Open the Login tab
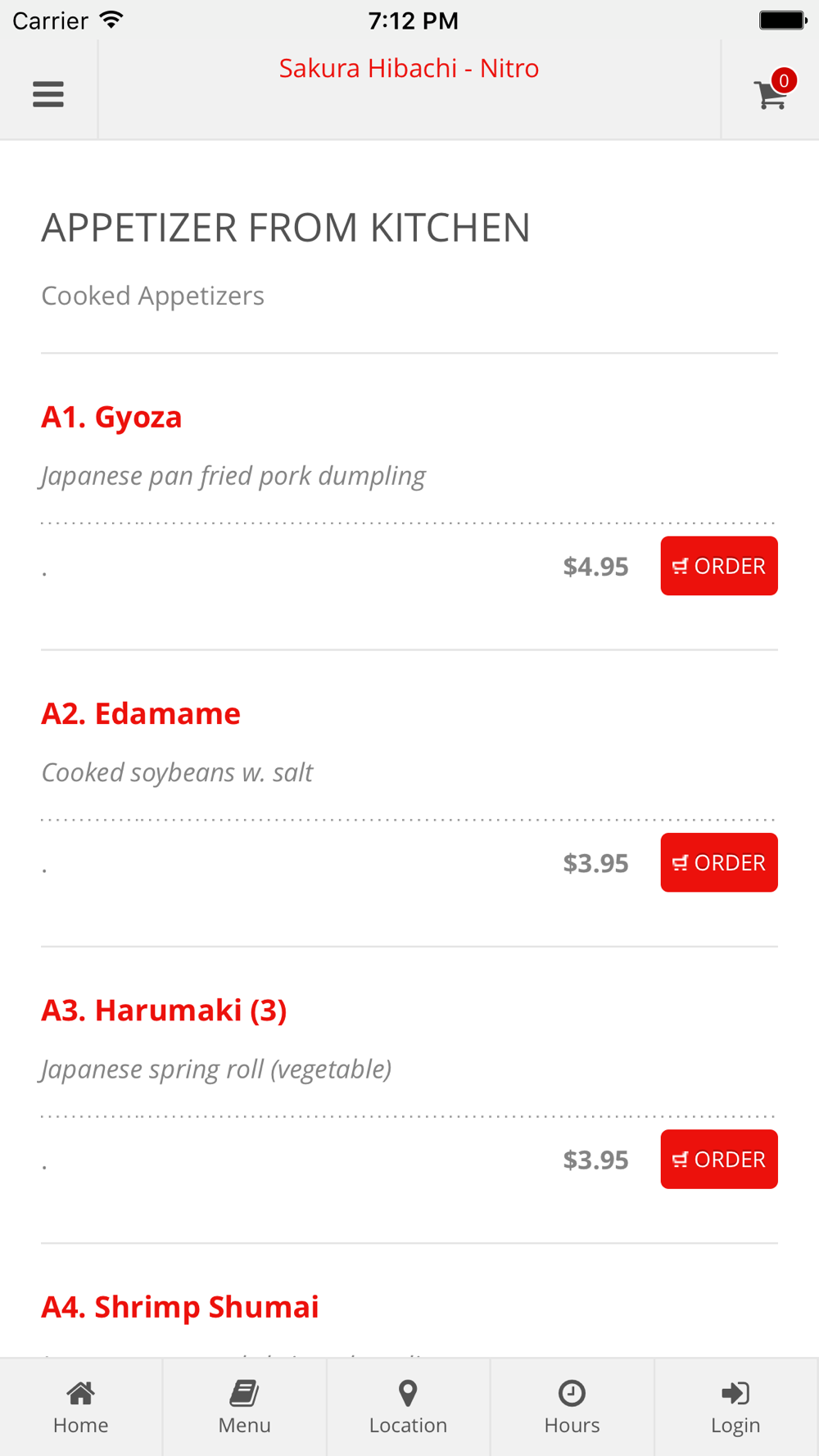 [736, 1407]
